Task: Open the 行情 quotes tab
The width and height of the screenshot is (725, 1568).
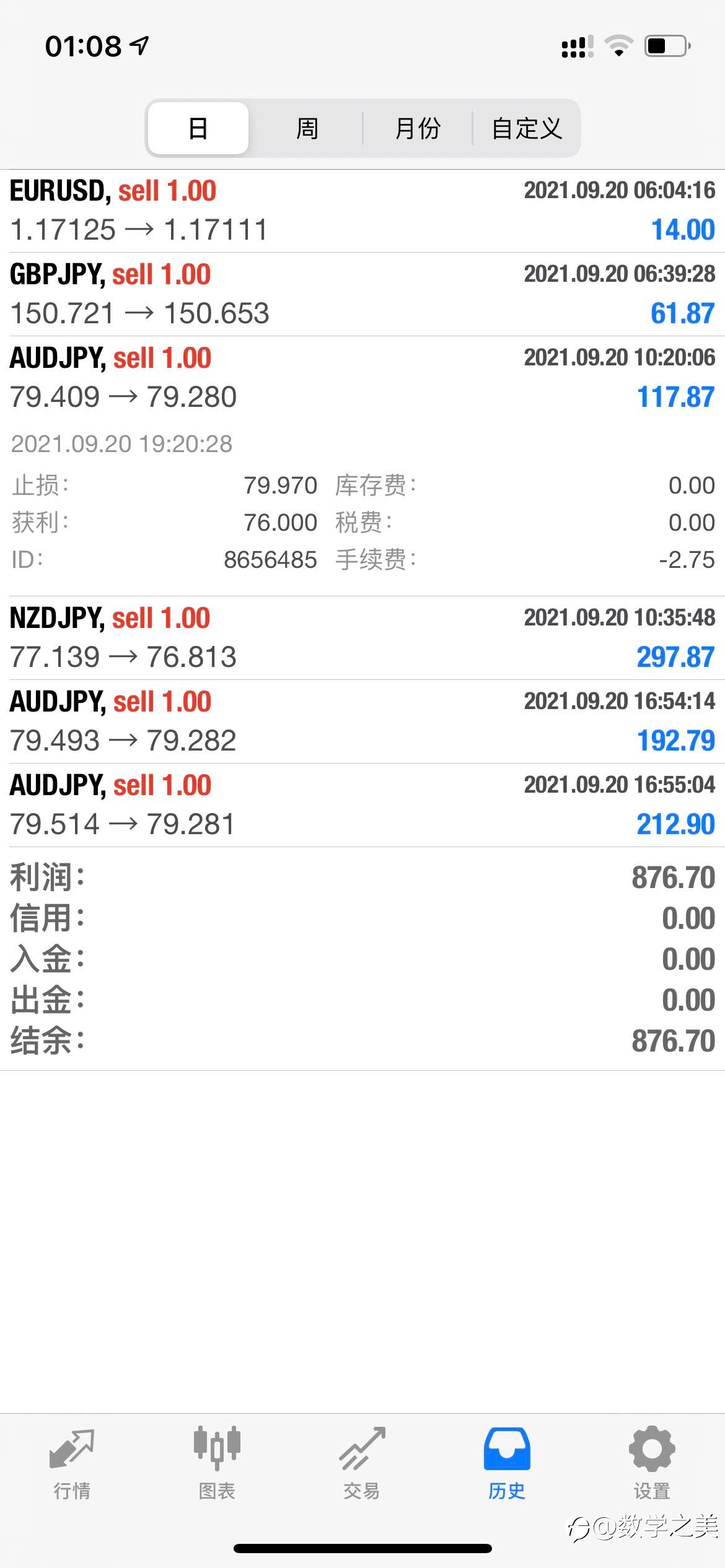Action: coord(72,1463)
